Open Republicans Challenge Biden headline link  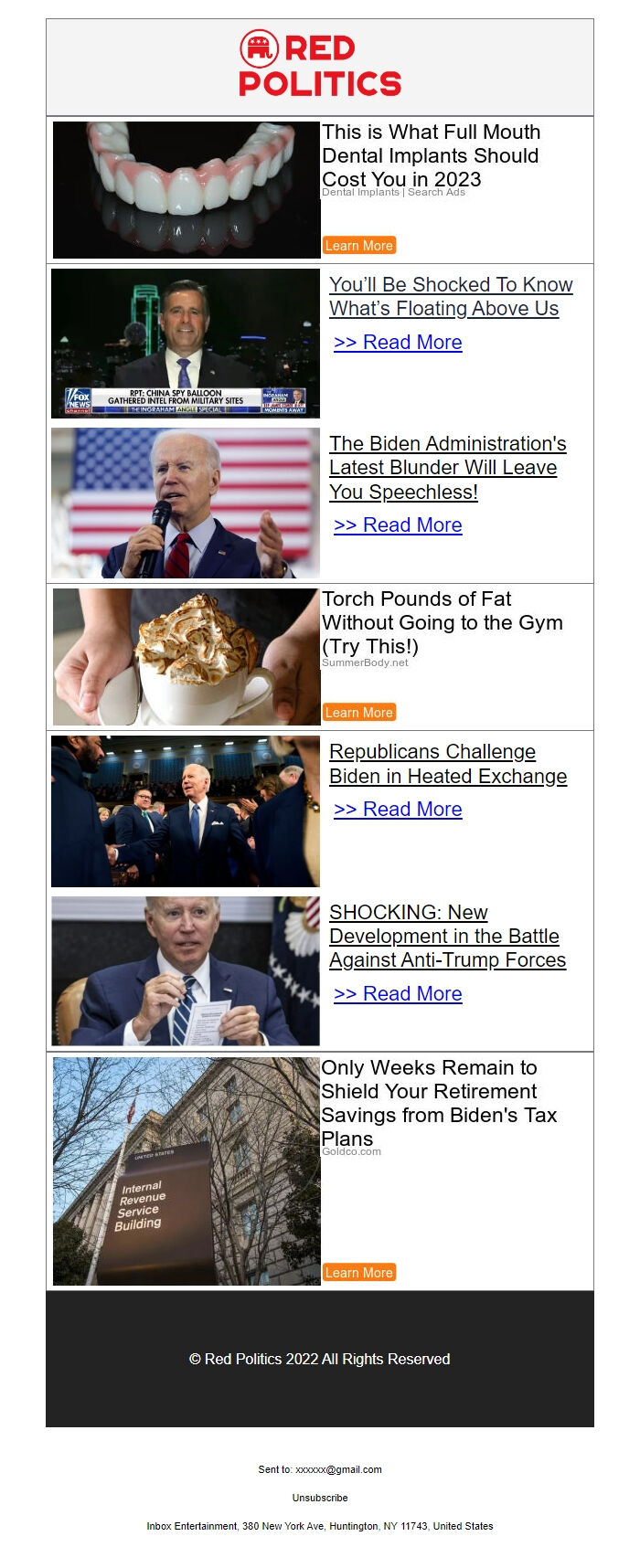coord(447,763)
